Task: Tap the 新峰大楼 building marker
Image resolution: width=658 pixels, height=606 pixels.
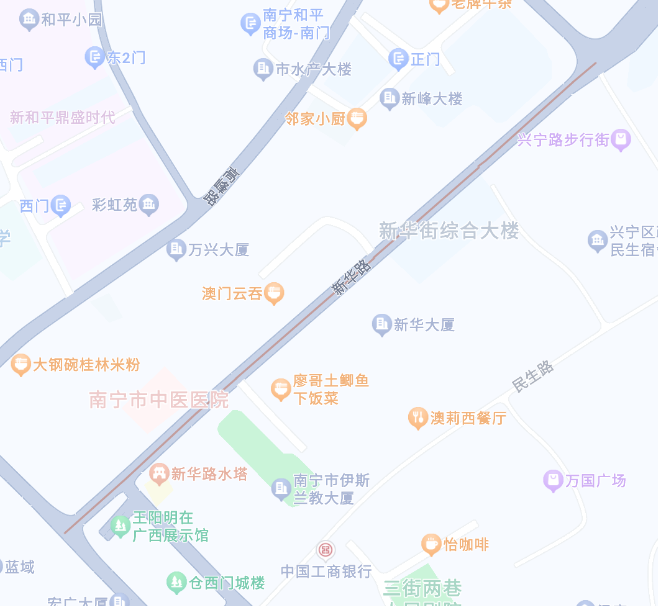Action: (389, 98)
